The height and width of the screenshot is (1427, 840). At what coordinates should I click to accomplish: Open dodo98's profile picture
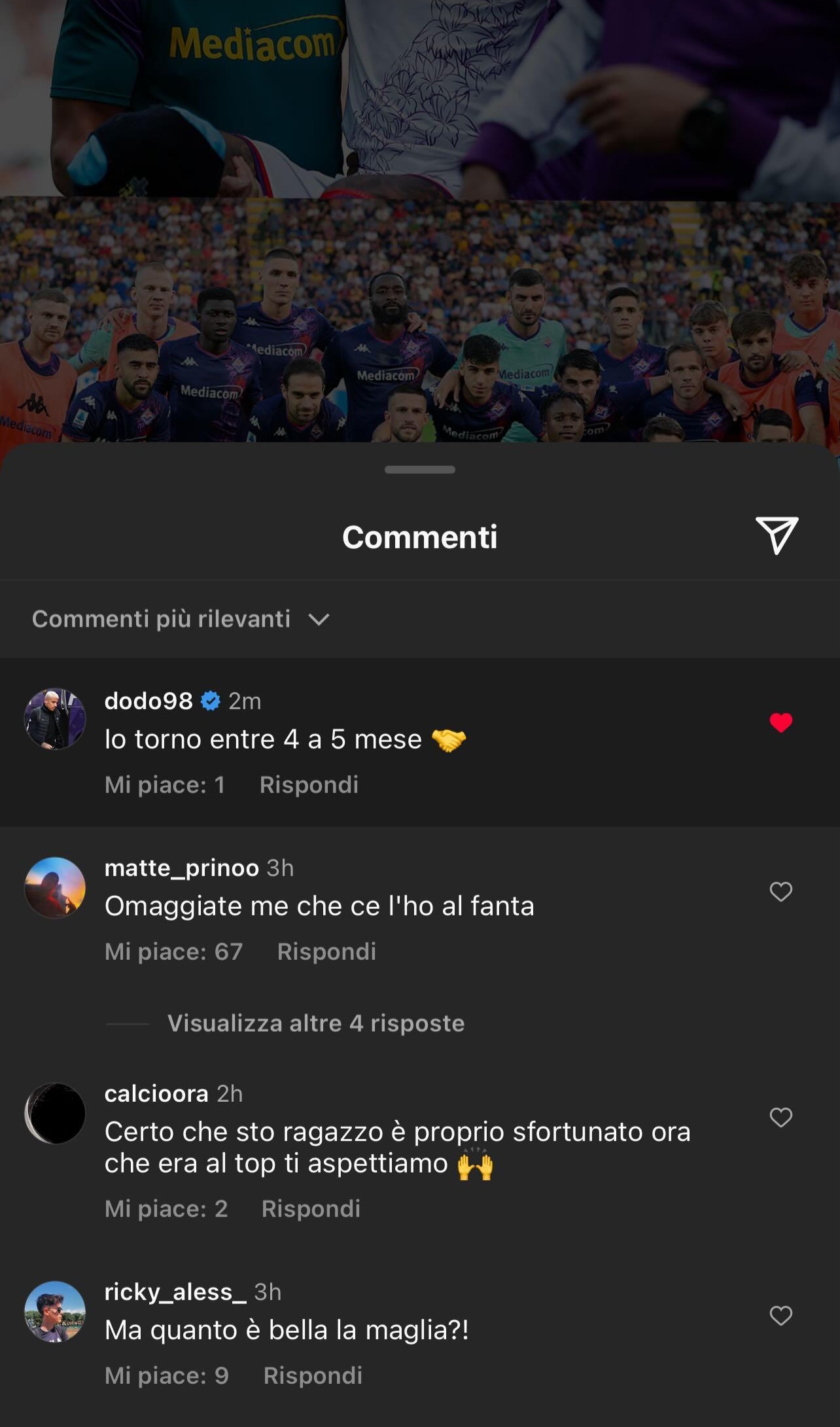[x=55, y=718]
